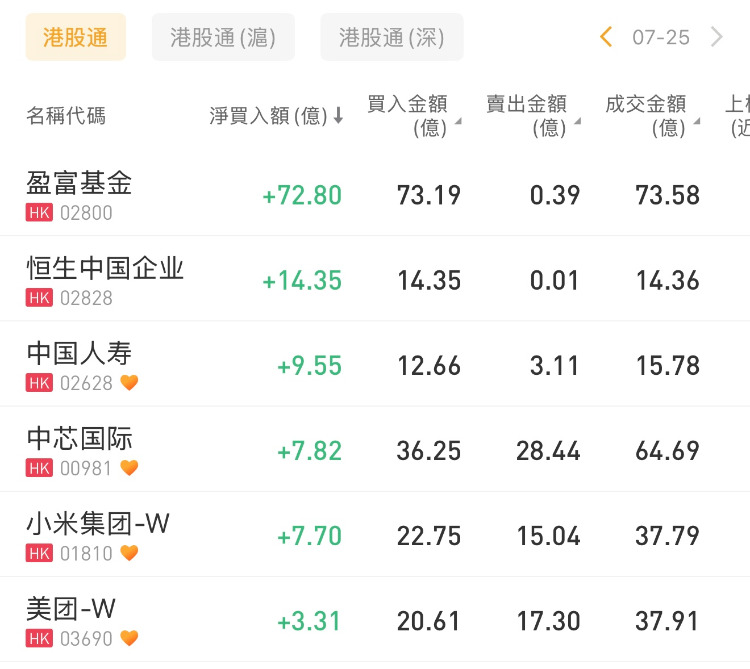
Task: Open 中芯国际 stock row
Action: [80, 450]
